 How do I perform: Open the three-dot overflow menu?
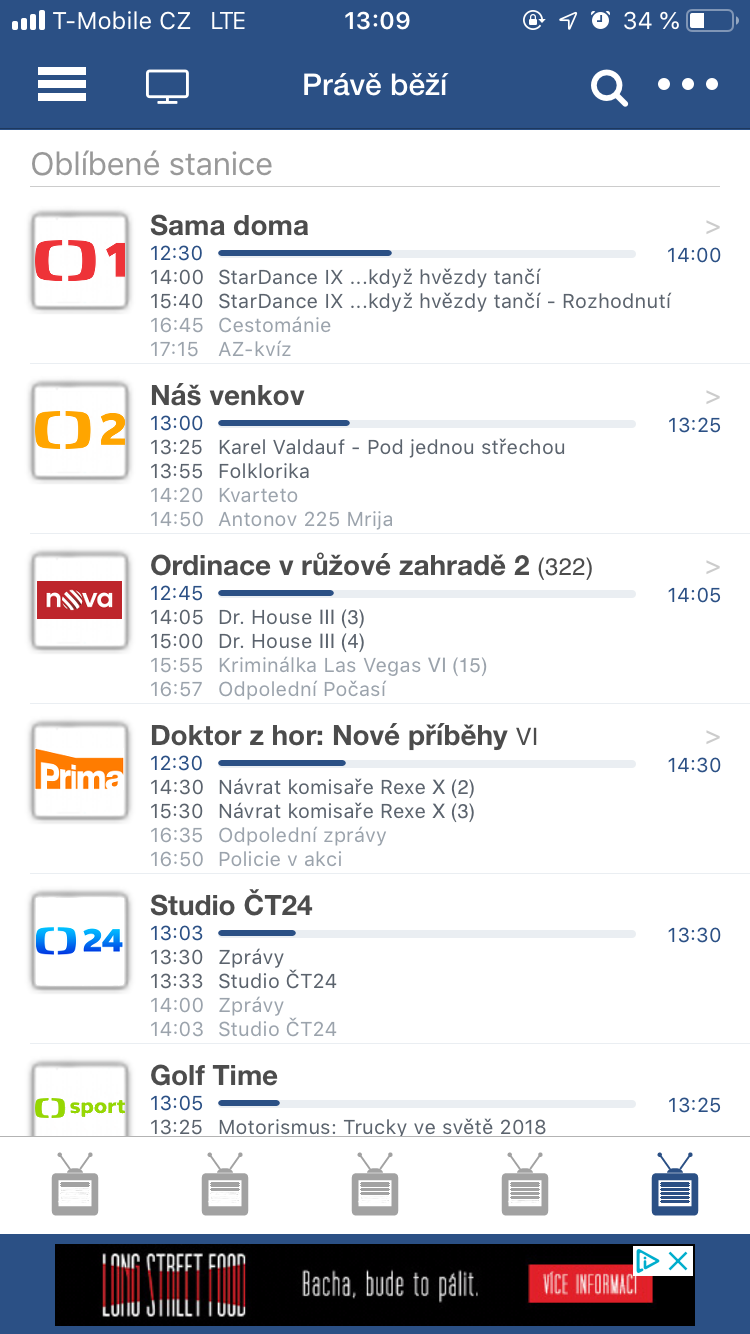[x=688, y=85]
